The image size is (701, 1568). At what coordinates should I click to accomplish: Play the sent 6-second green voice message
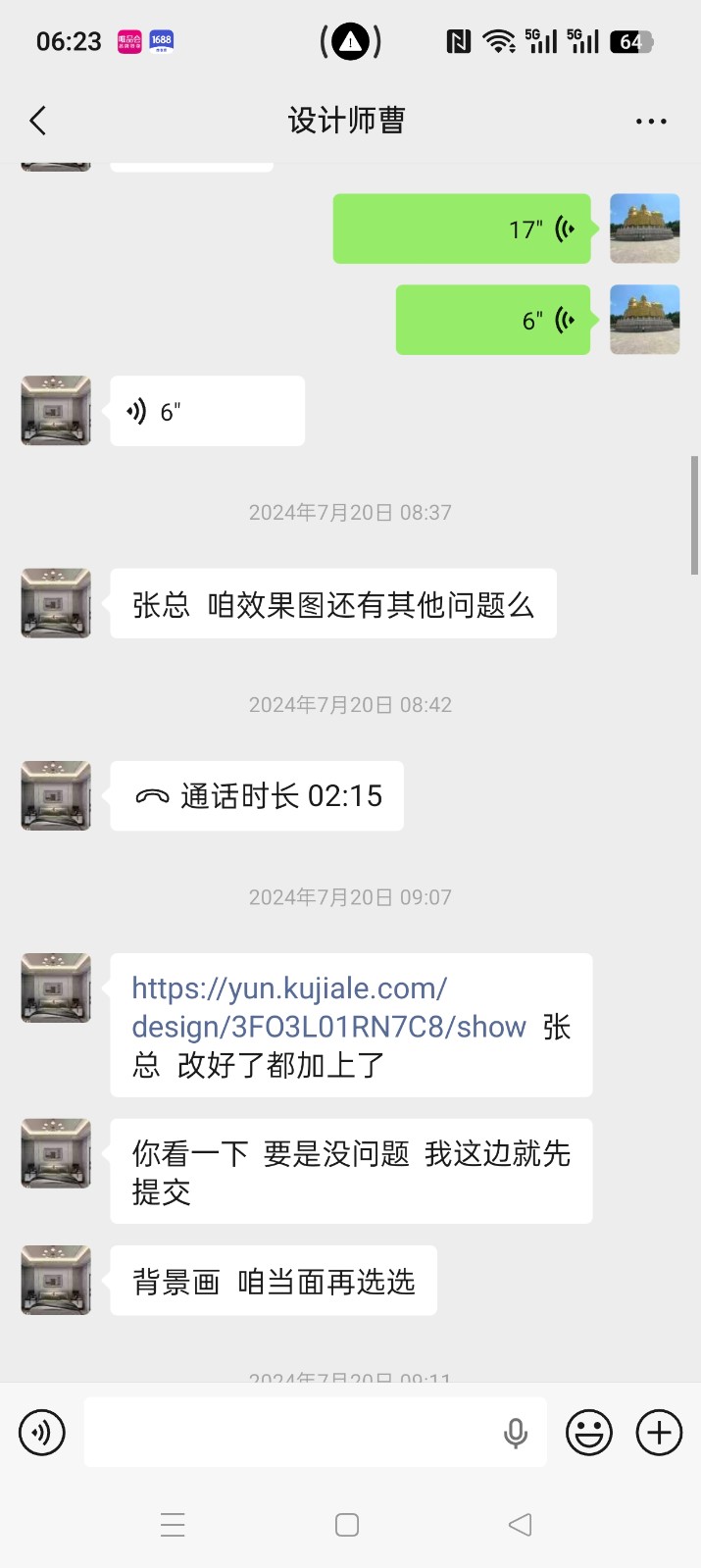pyautogui.click(x=493, y=320)
